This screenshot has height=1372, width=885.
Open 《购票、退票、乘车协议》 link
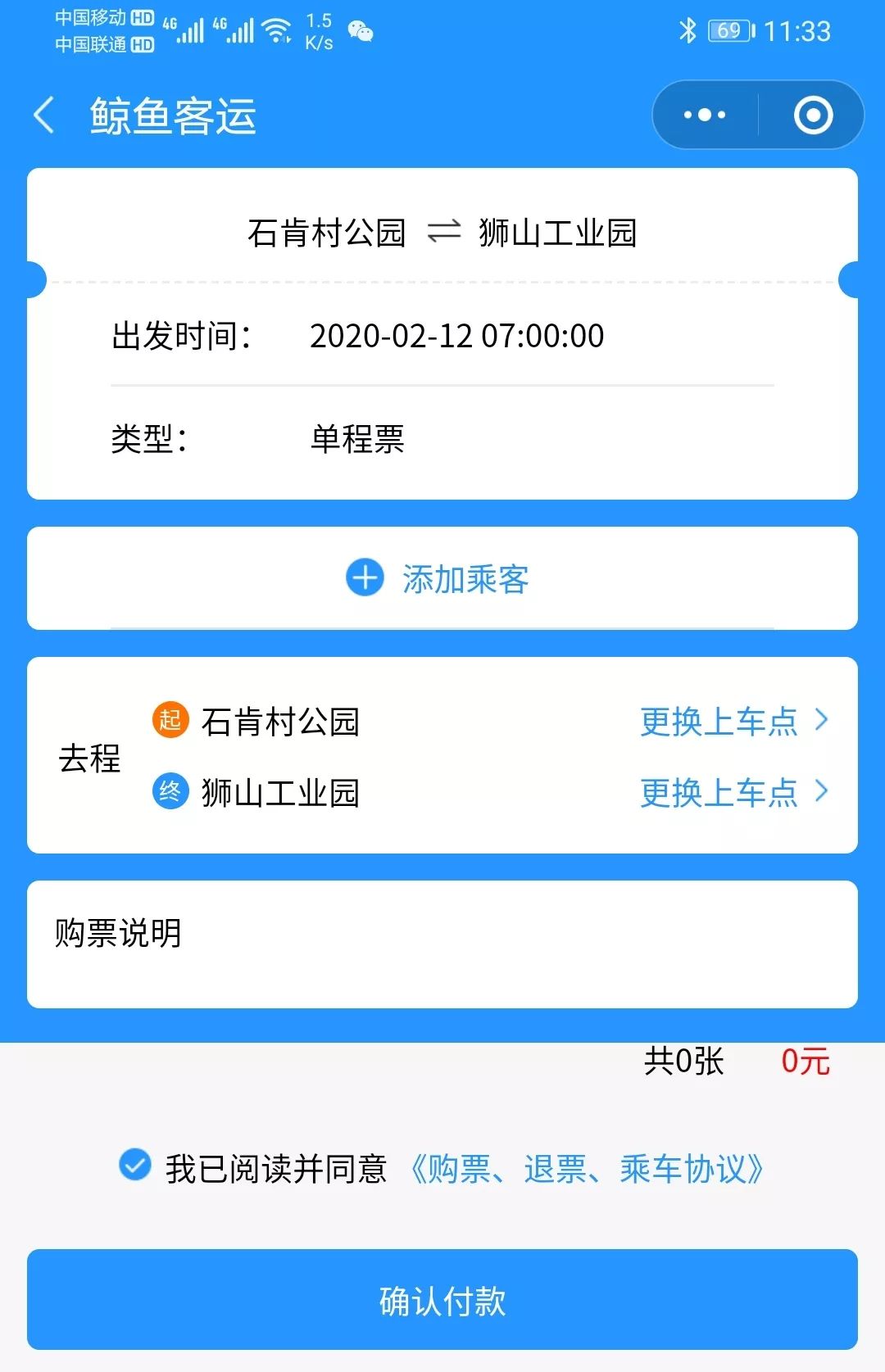tap(587, 1169)
